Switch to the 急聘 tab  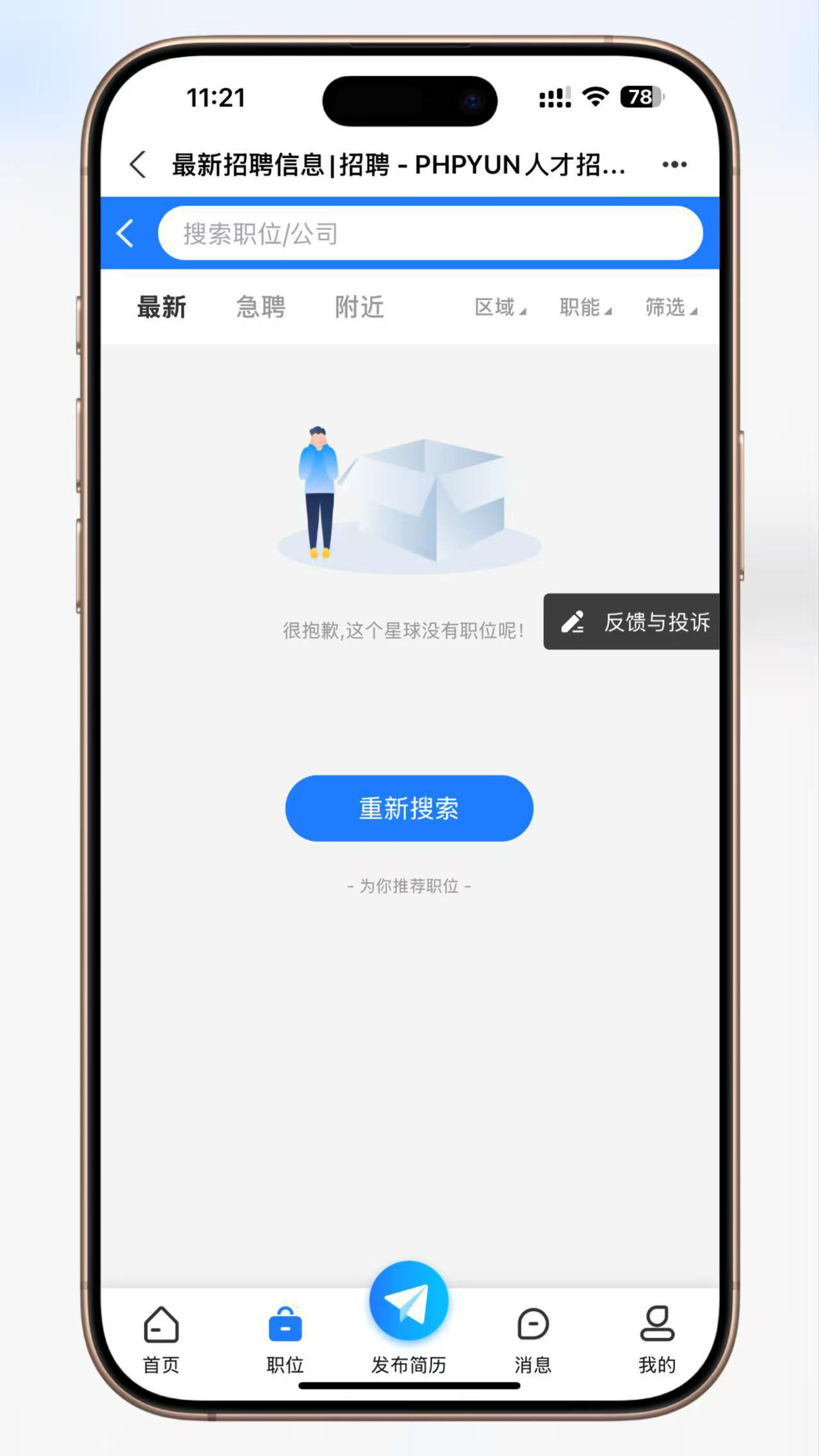260,307
